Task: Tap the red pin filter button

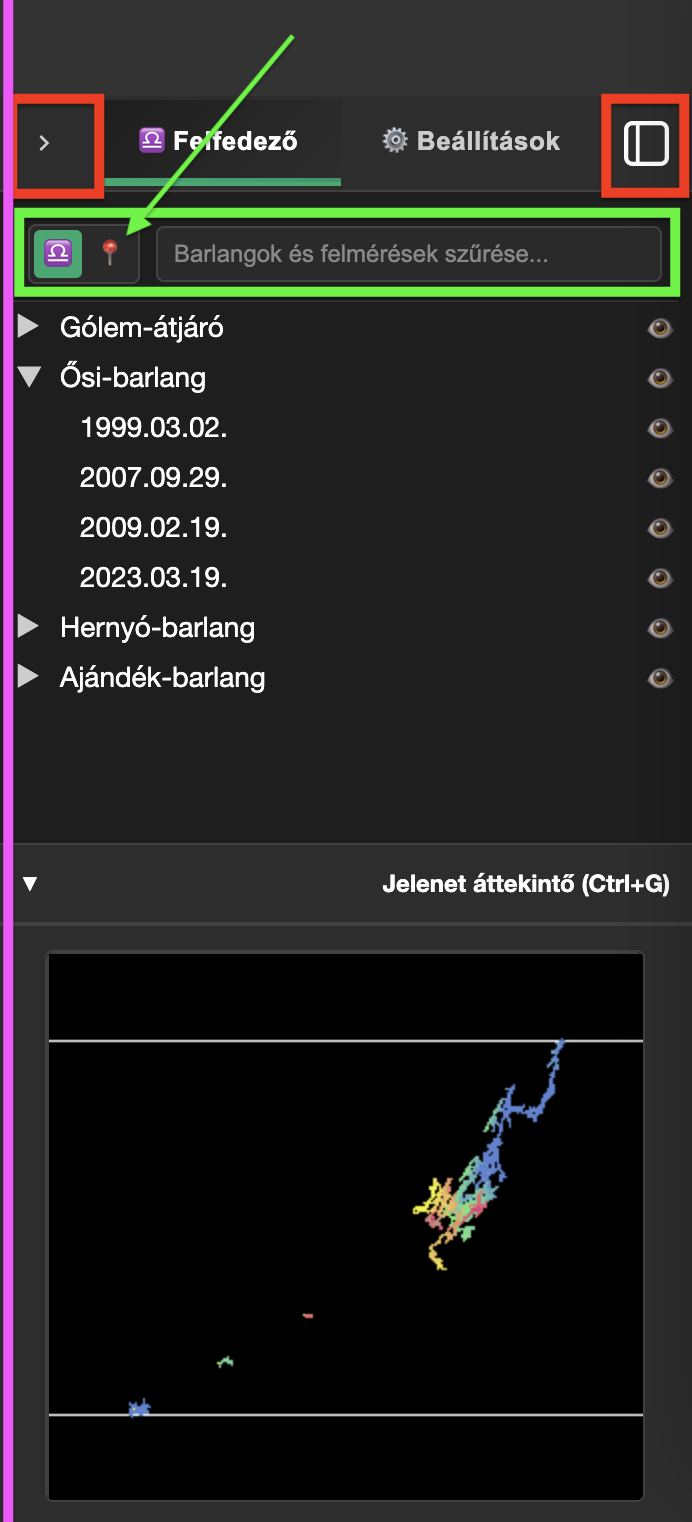Action: (110, 253)
